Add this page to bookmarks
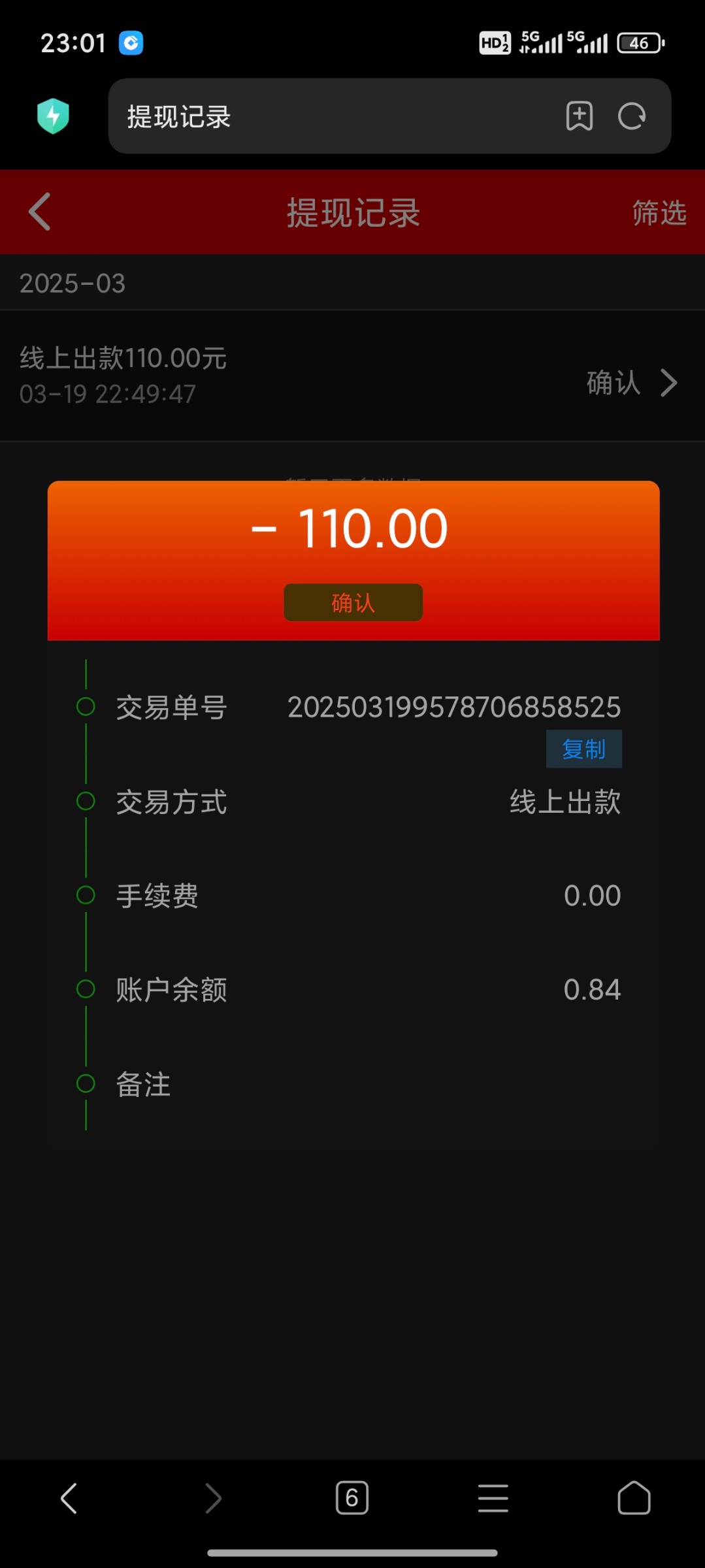This screenshot has height=1568, width=705. tap(579, 117)
